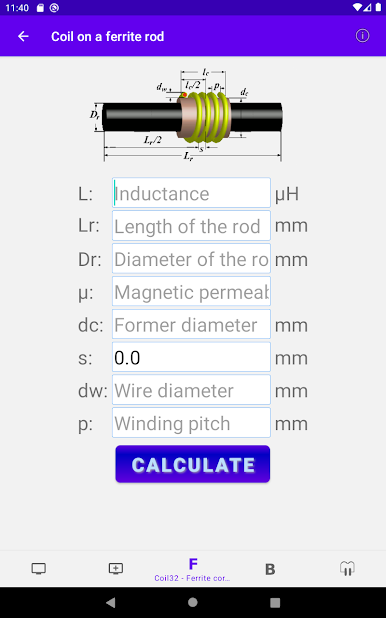Screen dimensions: 386x618
Task: Open the info icon in the app bar
Action: (362, 36)
